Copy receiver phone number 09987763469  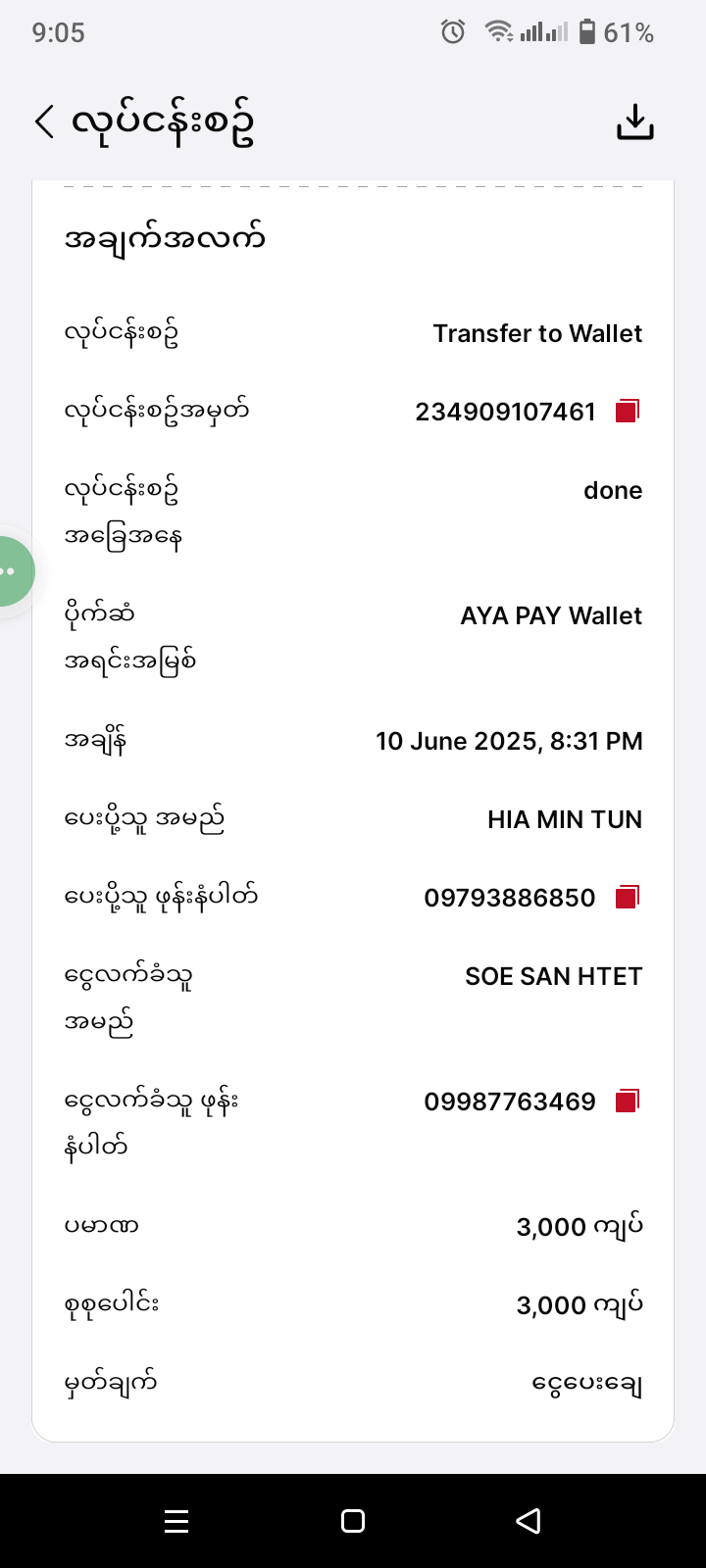628,1102
